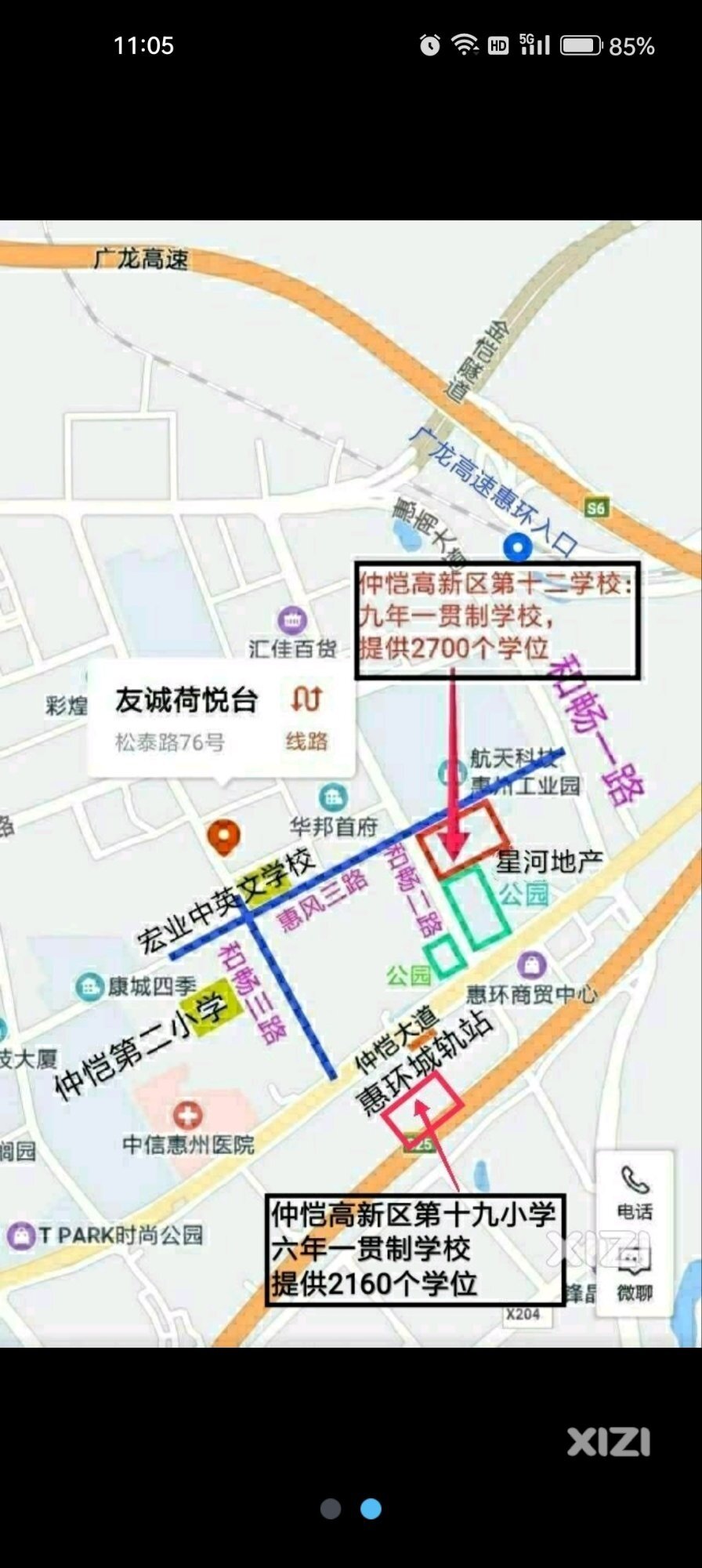Jump to the first image via the grey dot
Screen dimensions: 702x1568
[331, 1508]
